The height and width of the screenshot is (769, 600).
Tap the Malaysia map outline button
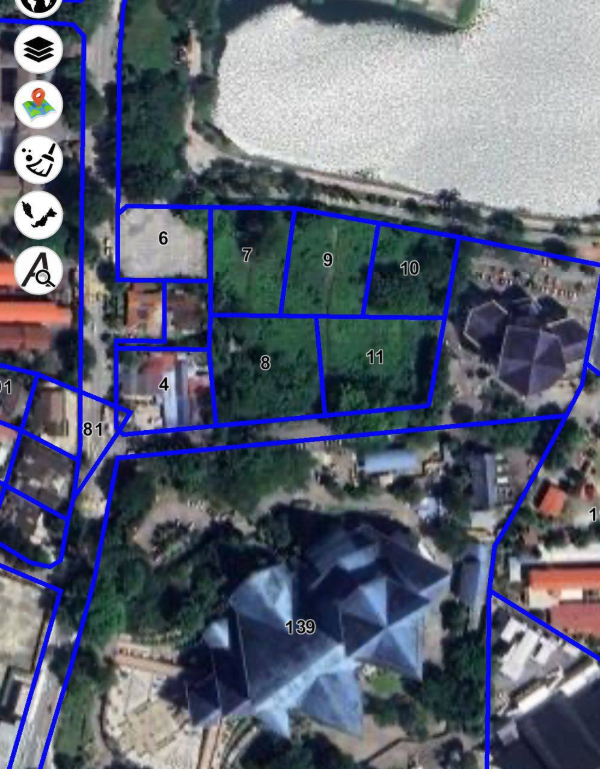point(39,214)
